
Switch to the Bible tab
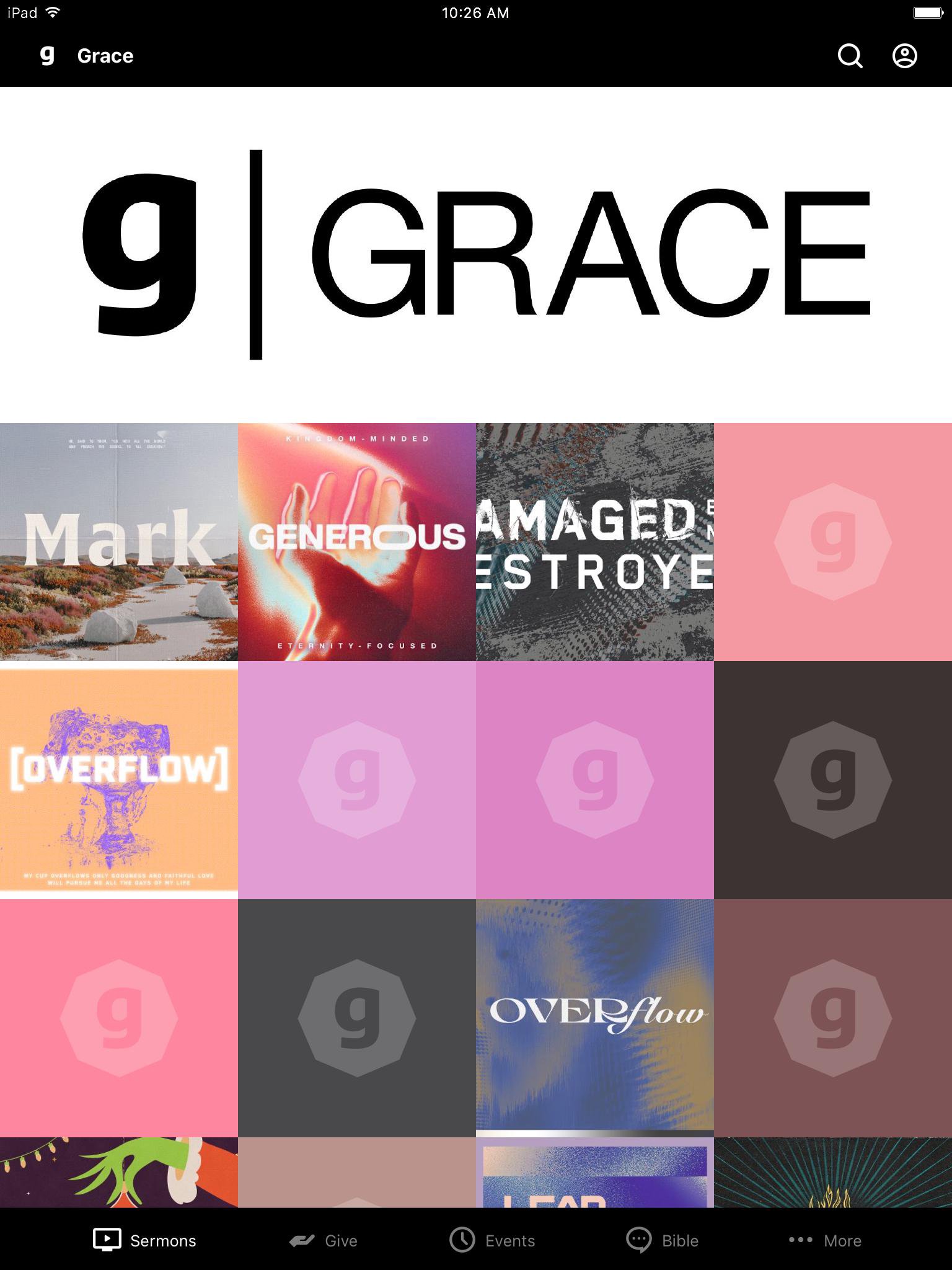(x=663, y=1240)
